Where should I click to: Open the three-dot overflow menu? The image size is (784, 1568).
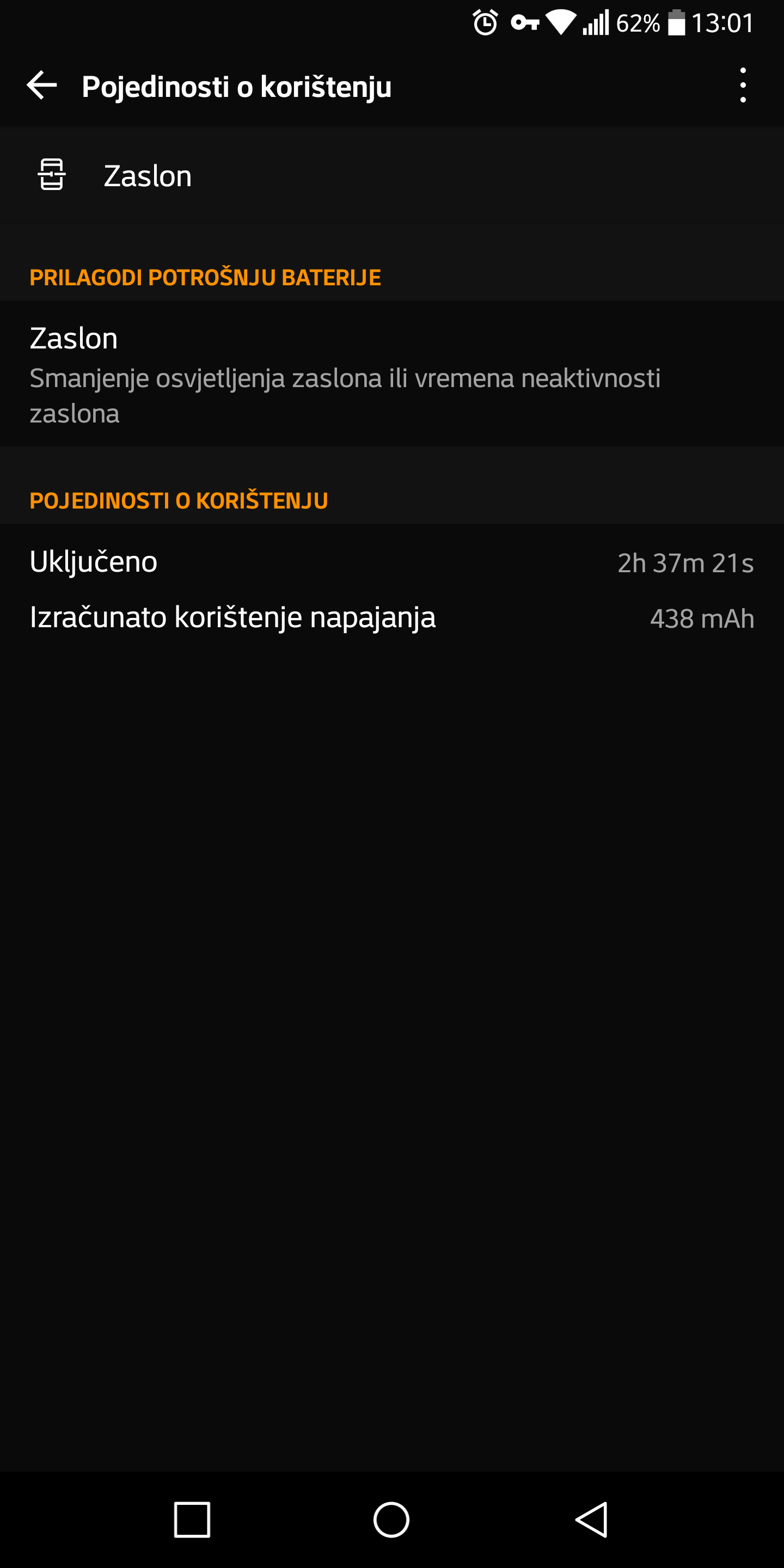coord(743,85)
